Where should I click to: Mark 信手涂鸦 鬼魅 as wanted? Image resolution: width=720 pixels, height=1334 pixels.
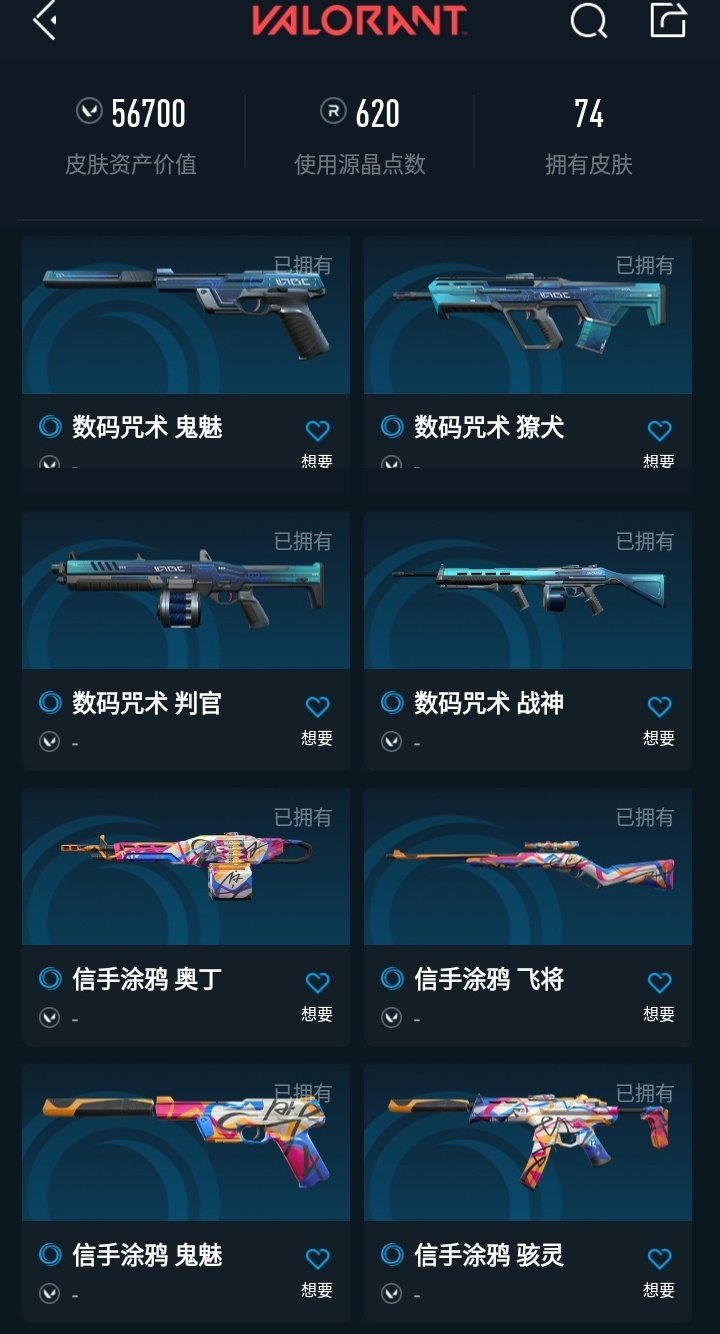(x=317, y=1260)
